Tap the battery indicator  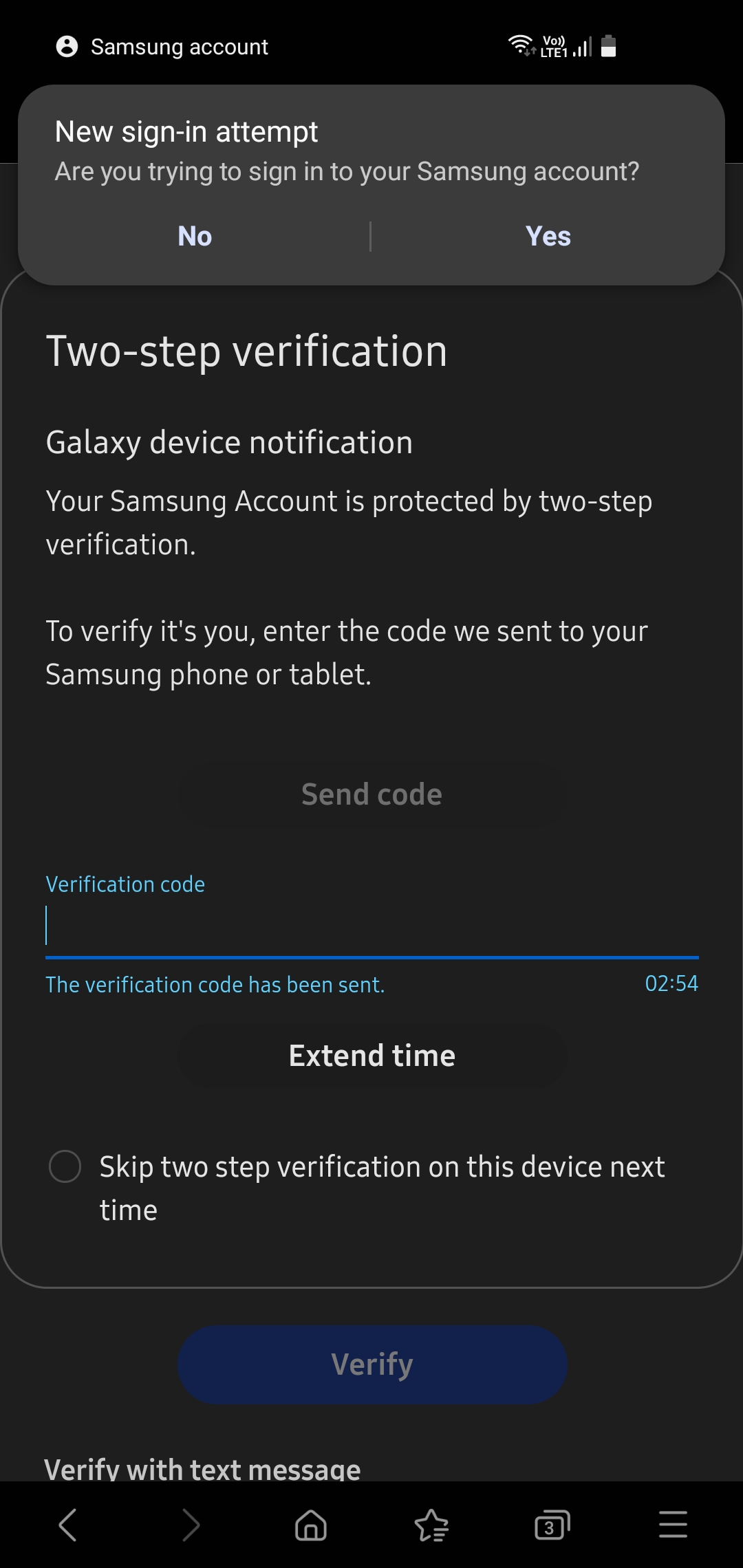click(608, 46)
